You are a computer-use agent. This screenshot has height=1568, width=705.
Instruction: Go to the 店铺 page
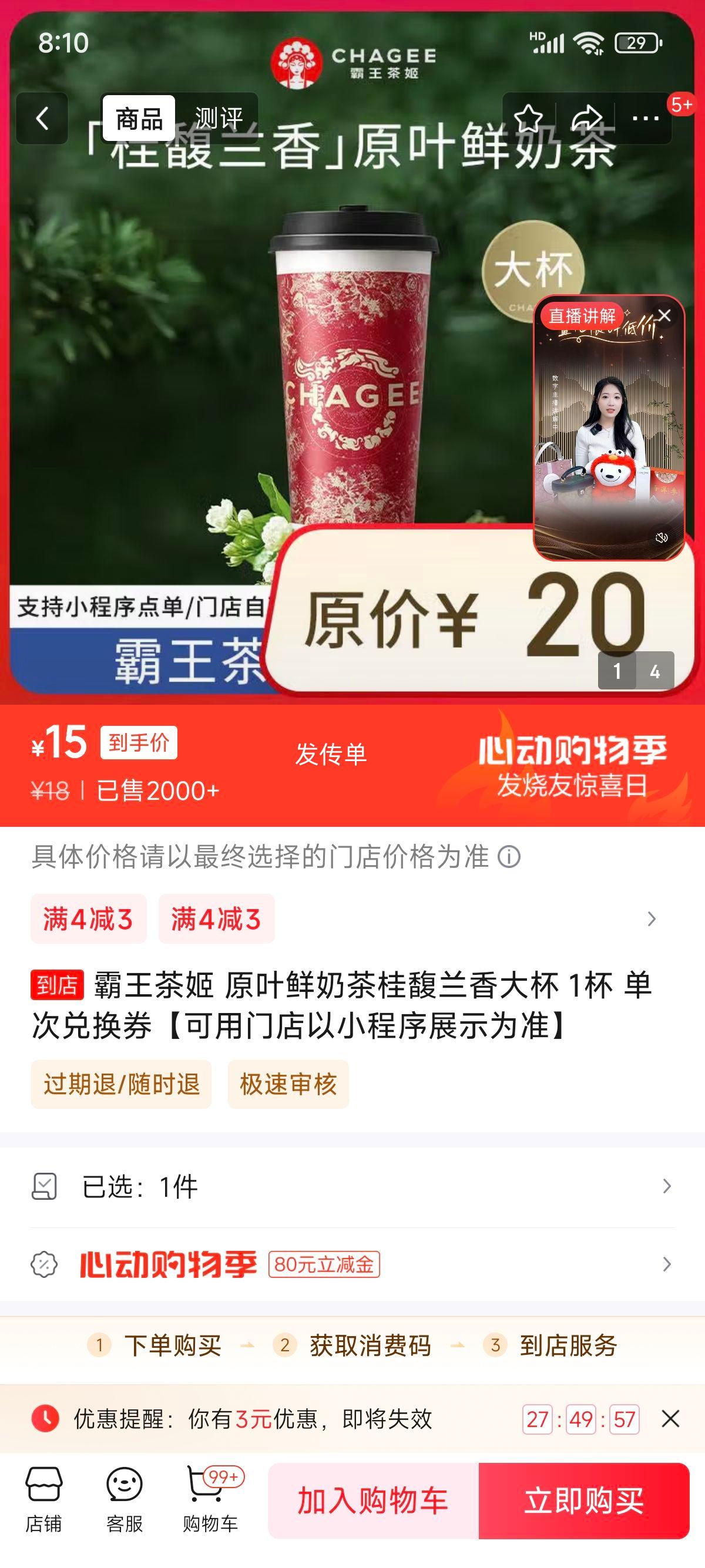point(43,1500)
